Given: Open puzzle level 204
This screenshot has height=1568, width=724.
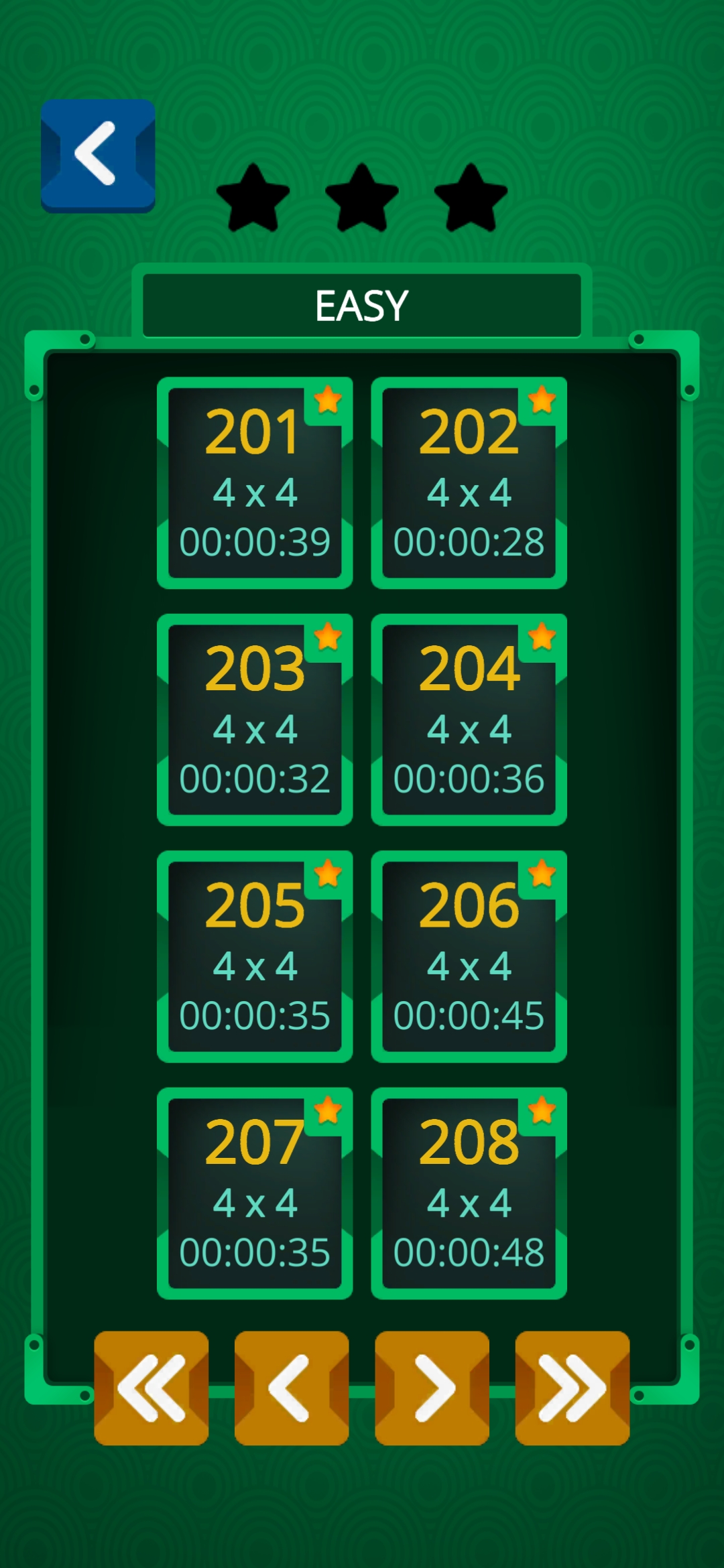Looking at the screenshot, I should tap(469, 720).
